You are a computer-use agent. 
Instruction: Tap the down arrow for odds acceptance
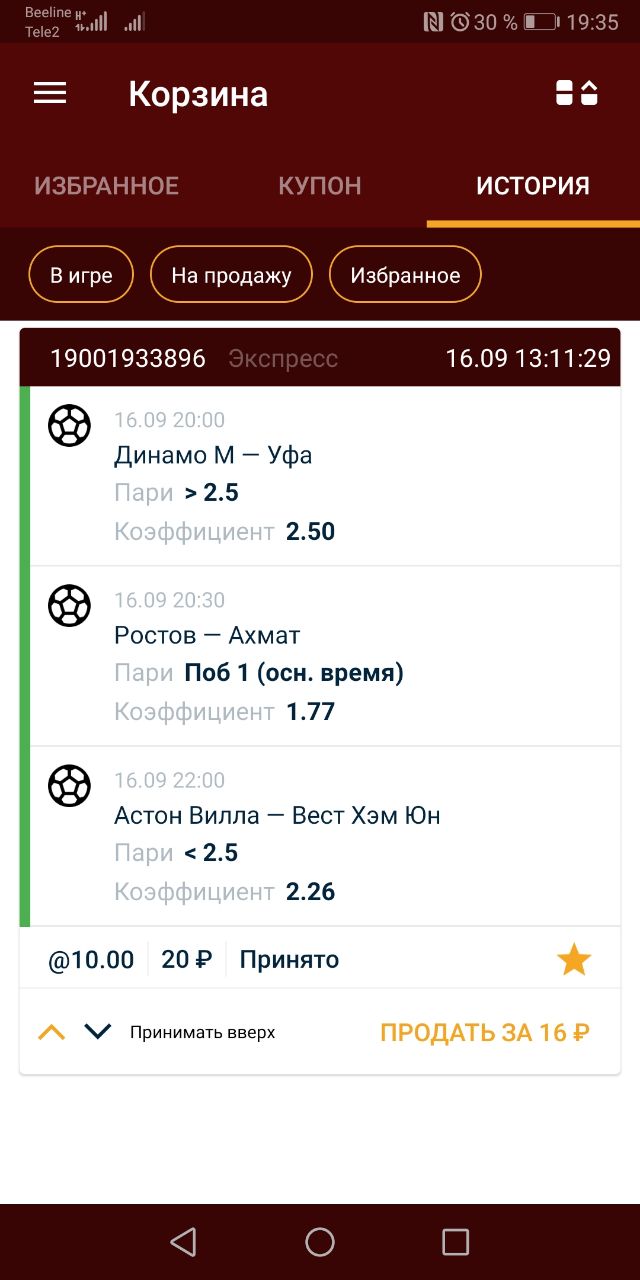click(97, 1032)
